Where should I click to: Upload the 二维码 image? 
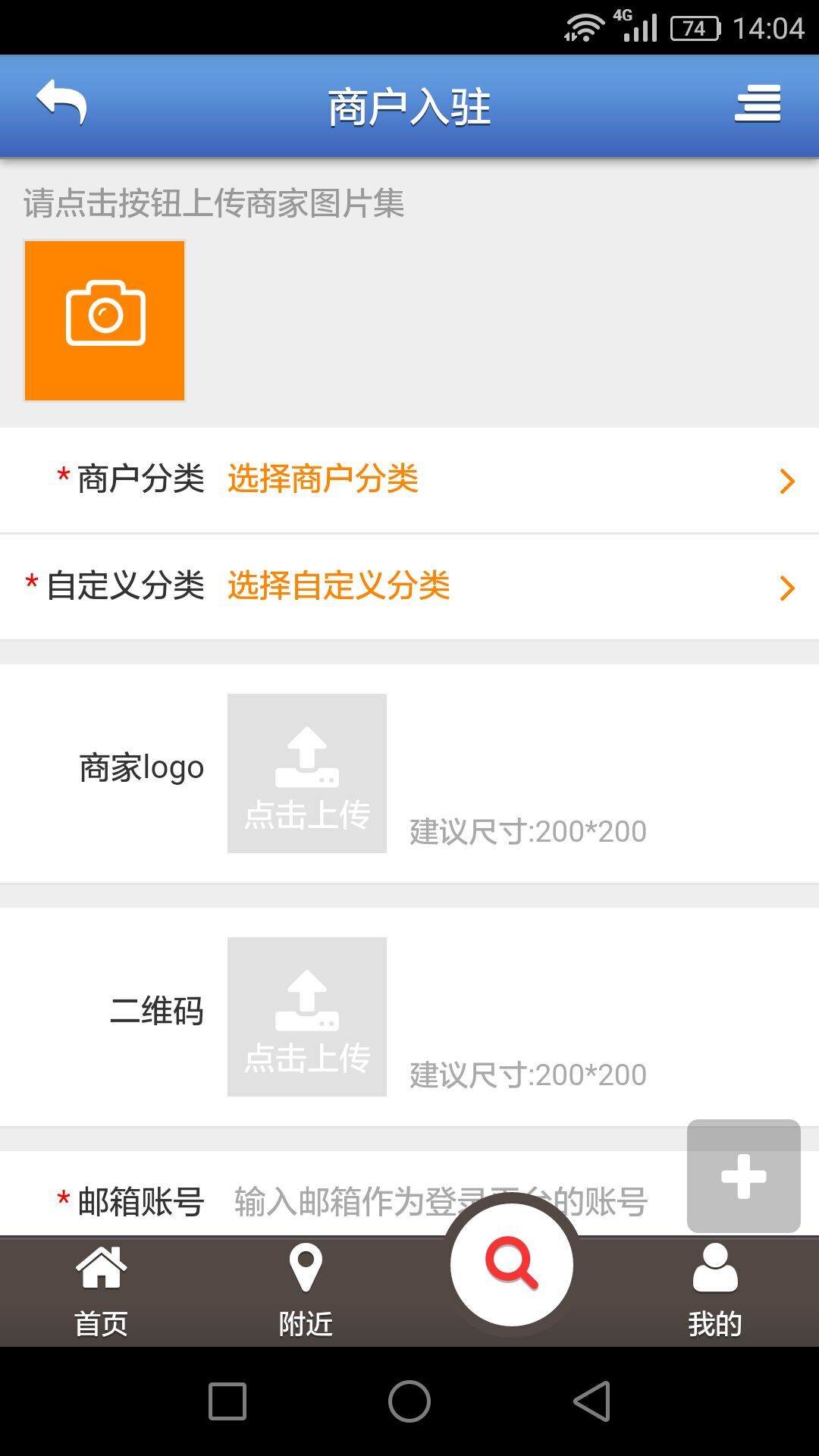(x=307, y=1017)
